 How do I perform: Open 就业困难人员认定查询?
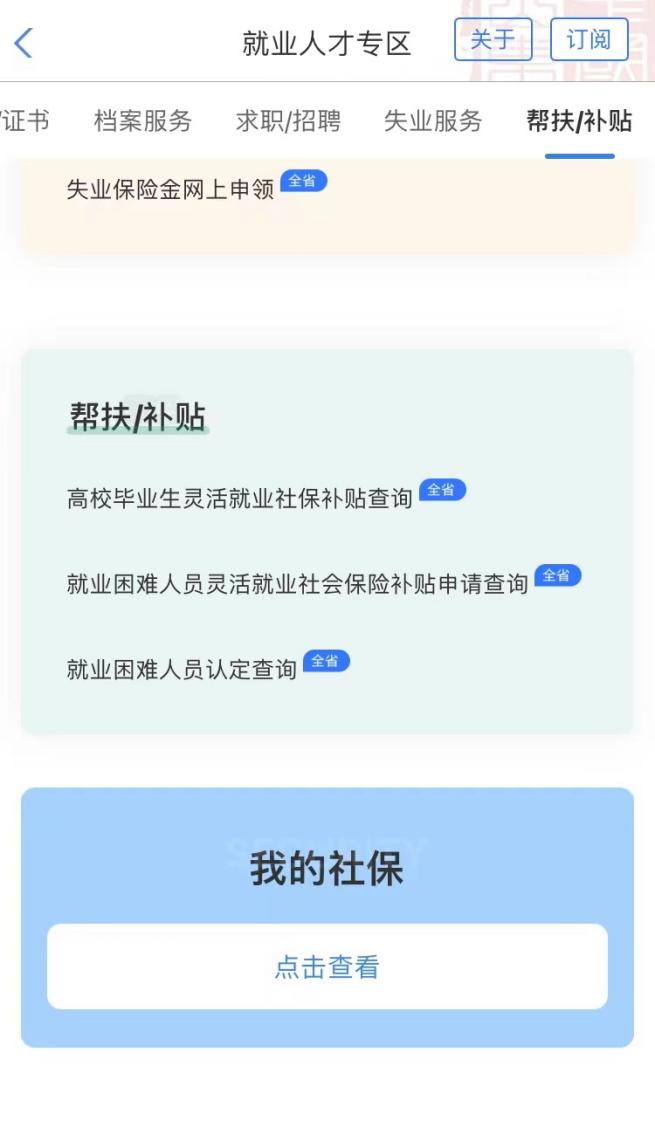pyautogui.click(x=182, y=669)
